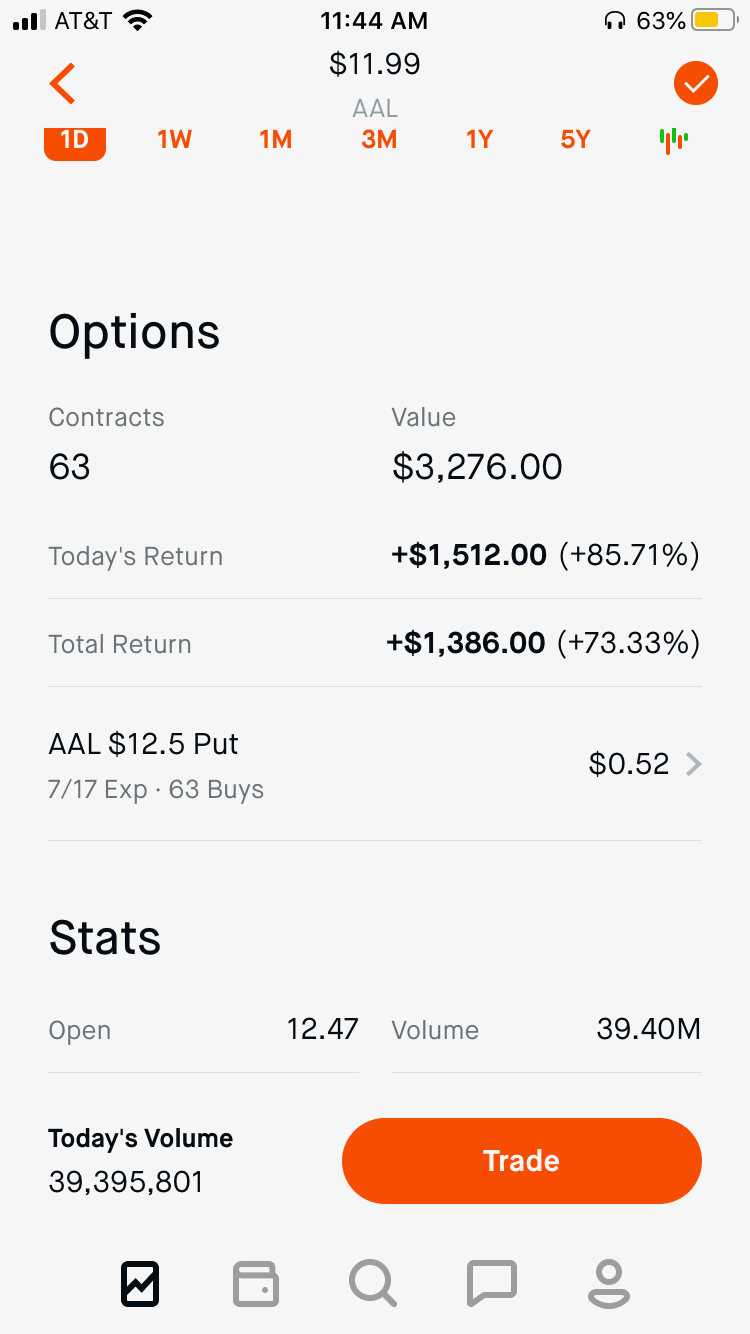The width and height of the screenshot is (750, 1334).
Task: Open the search icon in bottom navigation
Action: 372,1283
